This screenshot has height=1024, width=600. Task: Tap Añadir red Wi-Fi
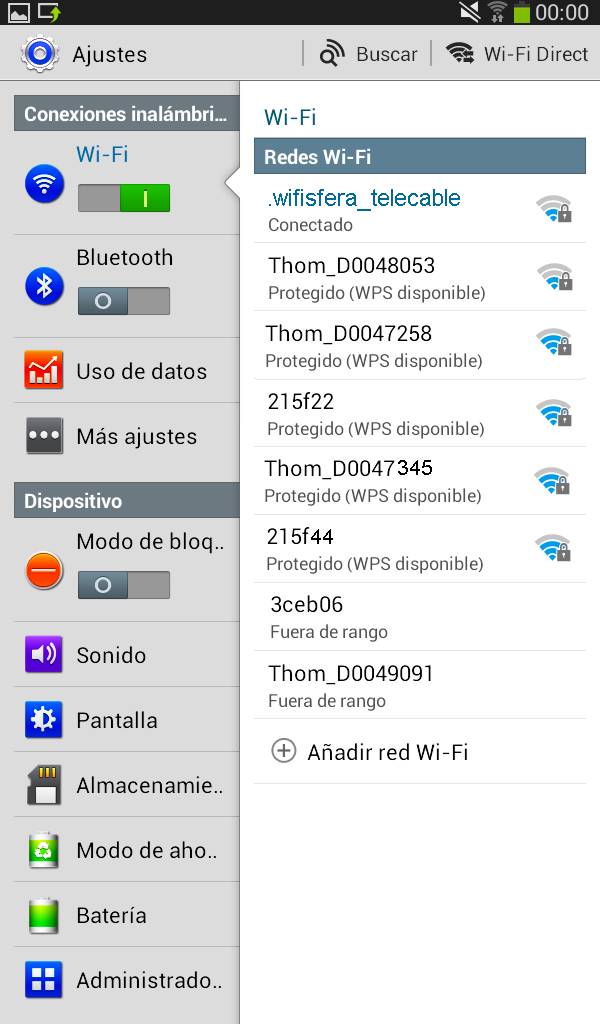[420, 752]
